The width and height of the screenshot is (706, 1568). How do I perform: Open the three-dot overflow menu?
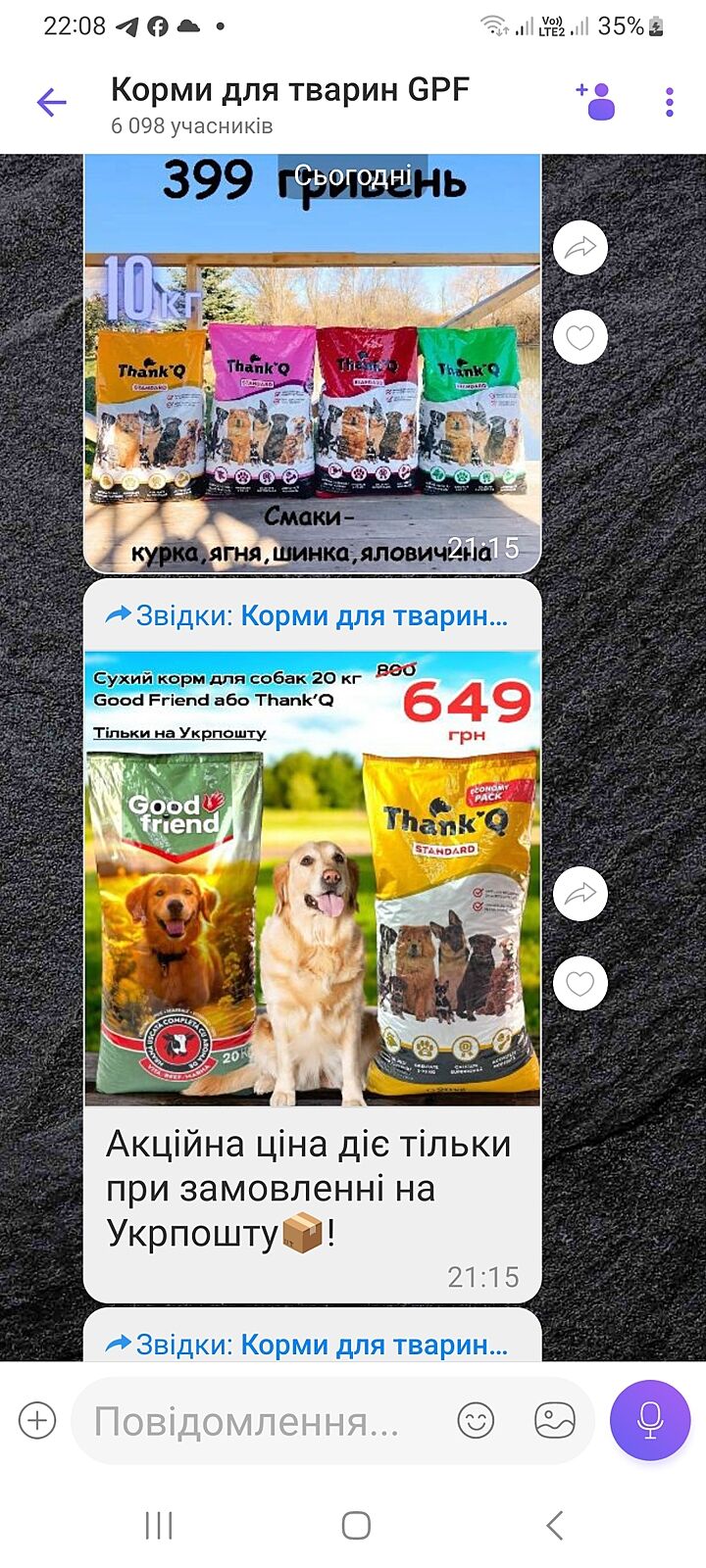coord(670,102)
